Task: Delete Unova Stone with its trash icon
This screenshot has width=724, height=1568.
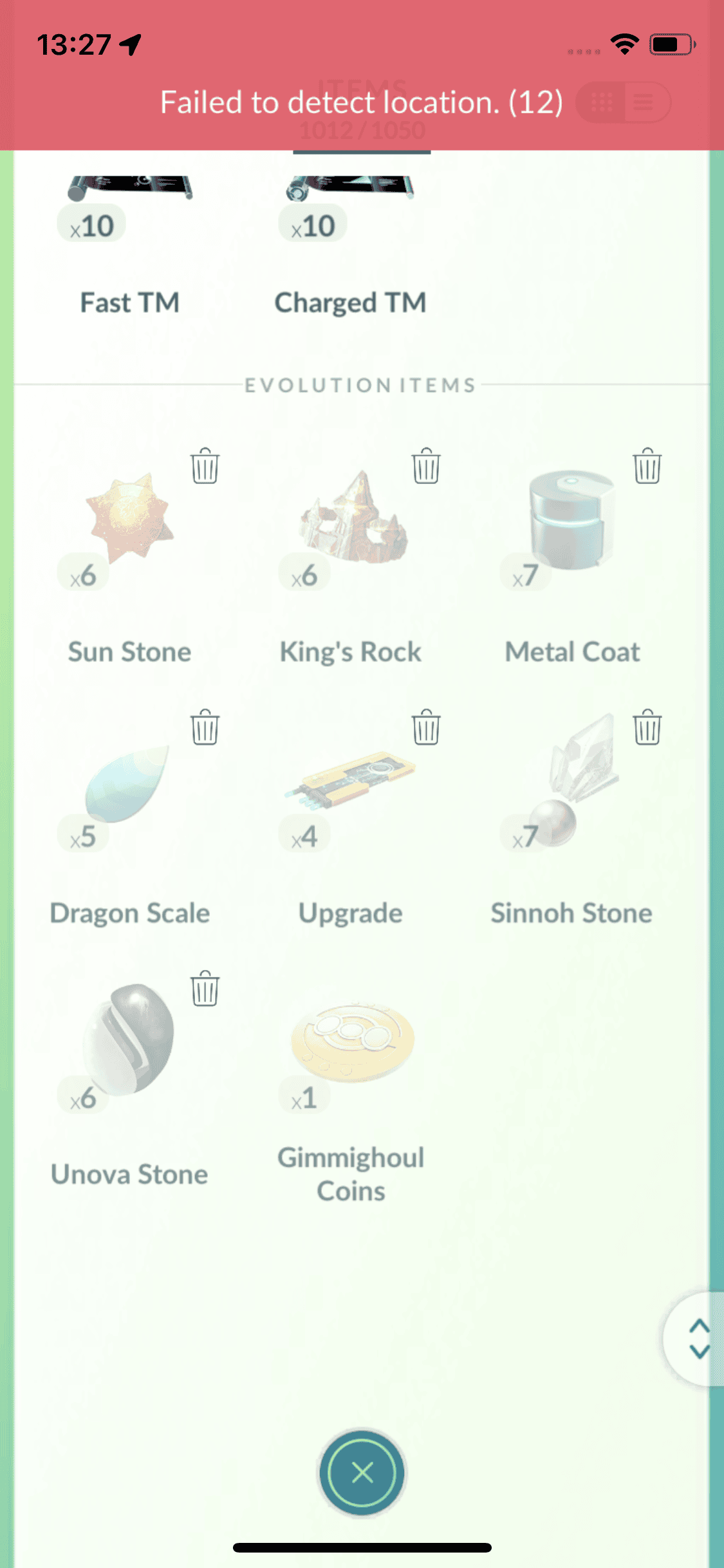Action: coord(205,989)
